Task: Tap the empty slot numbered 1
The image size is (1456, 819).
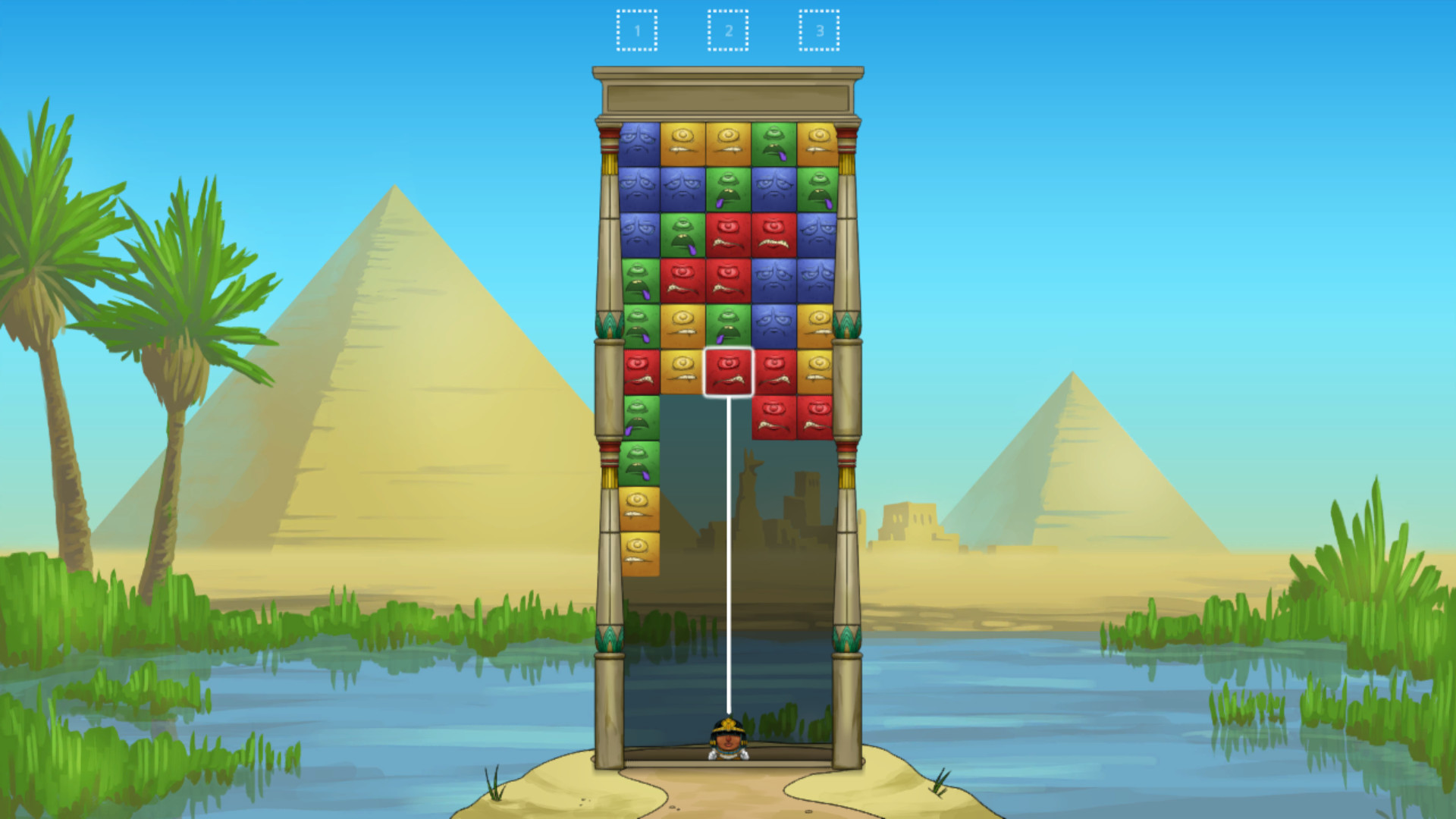Action: pos(636,30)
